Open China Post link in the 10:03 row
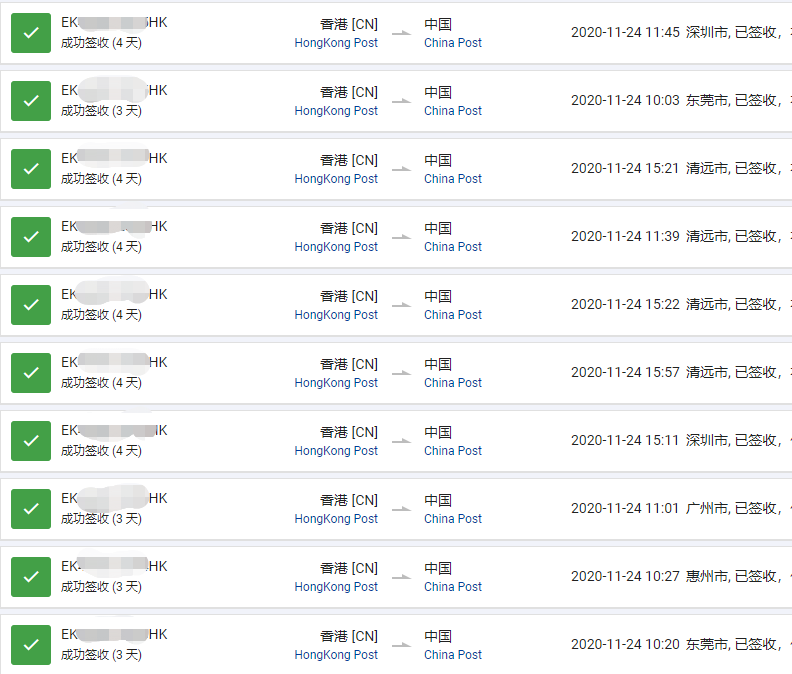This screenshot has width=792, height=674. (x=452, y=111)
